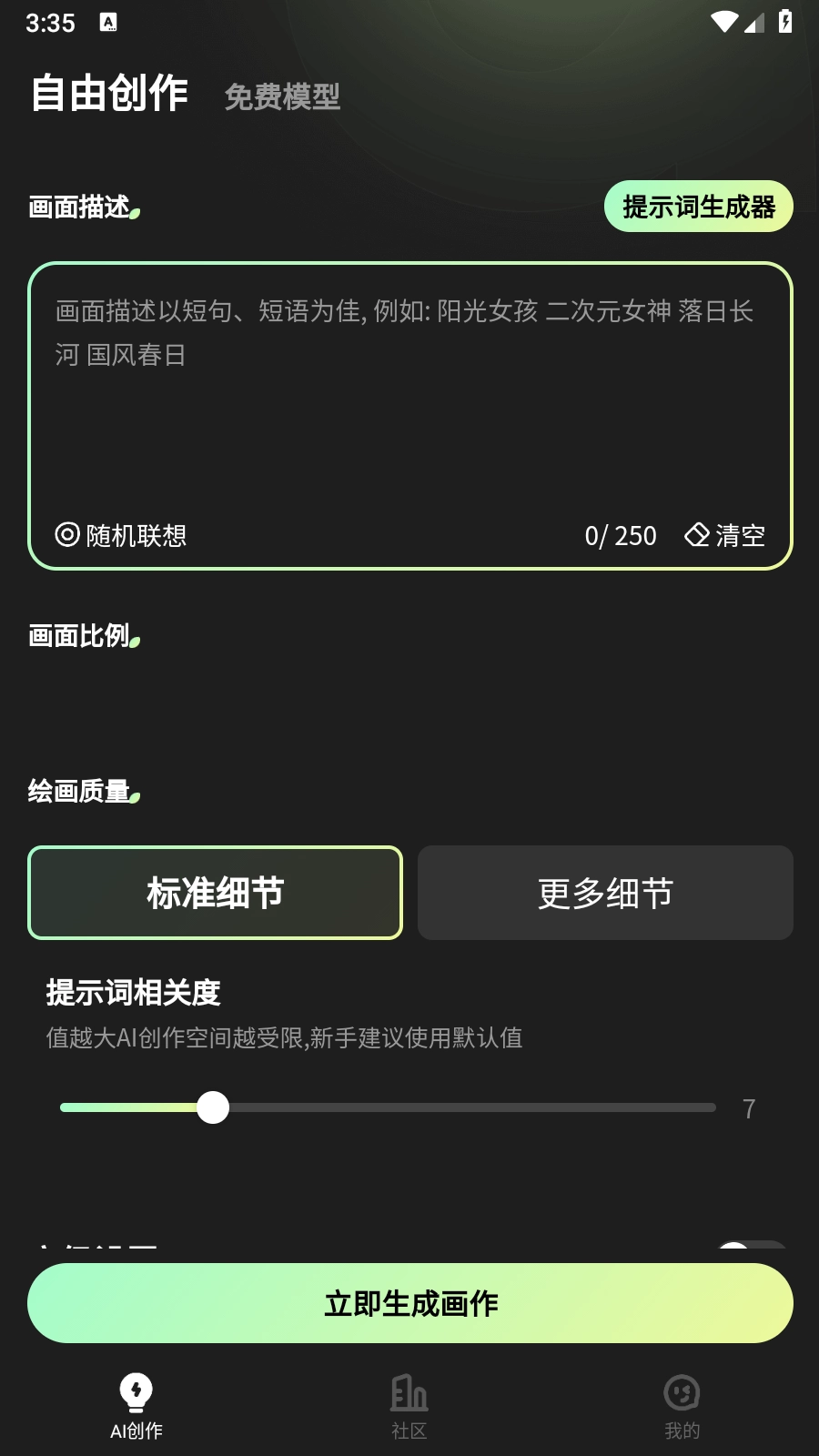This screenshot has width=819, height=1456.
Task: Select 标准细节 drawing quality
Action: tap(215, 893)
